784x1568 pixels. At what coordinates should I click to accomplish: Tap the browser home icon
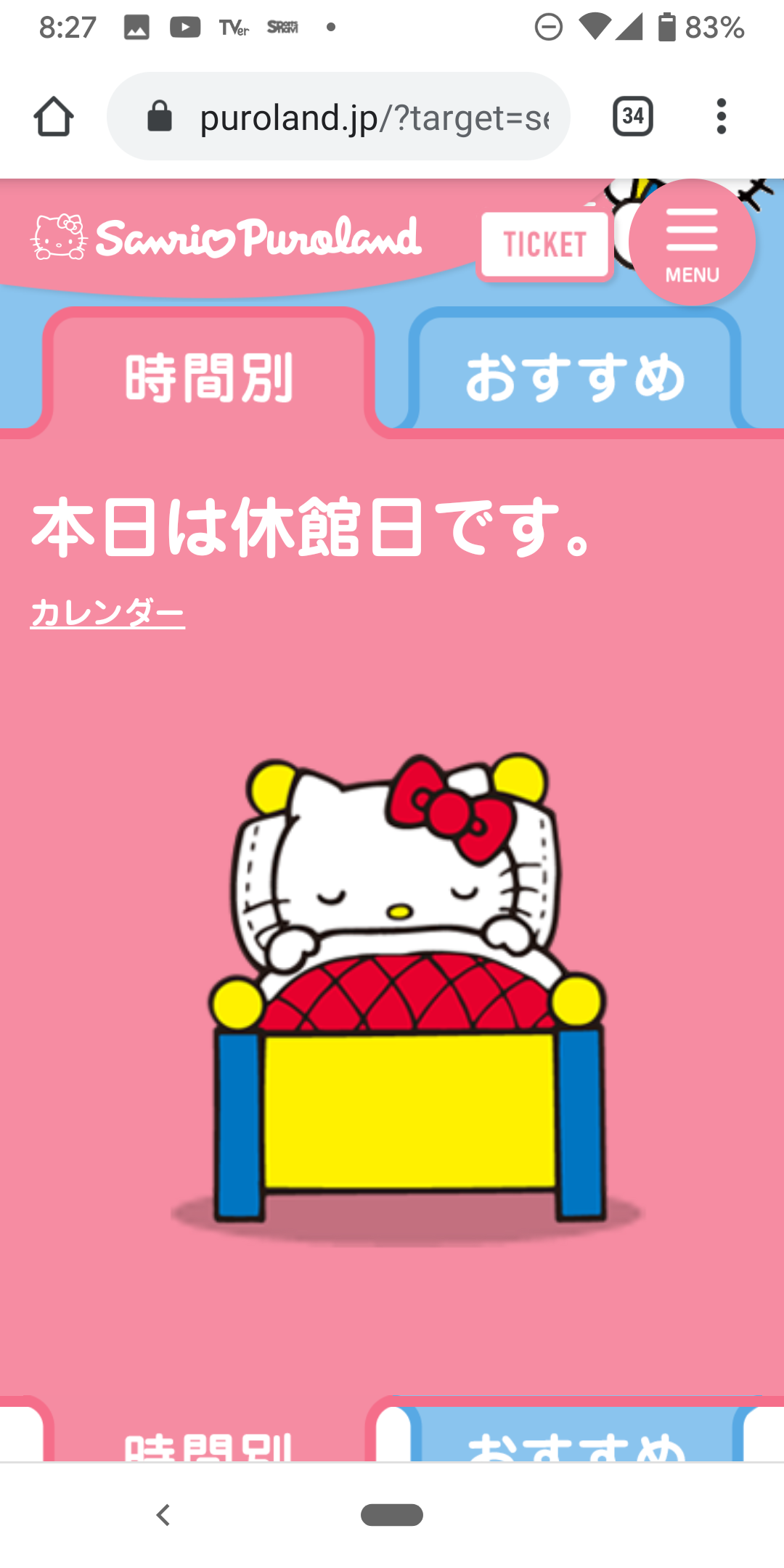click(x=54, y=115)
